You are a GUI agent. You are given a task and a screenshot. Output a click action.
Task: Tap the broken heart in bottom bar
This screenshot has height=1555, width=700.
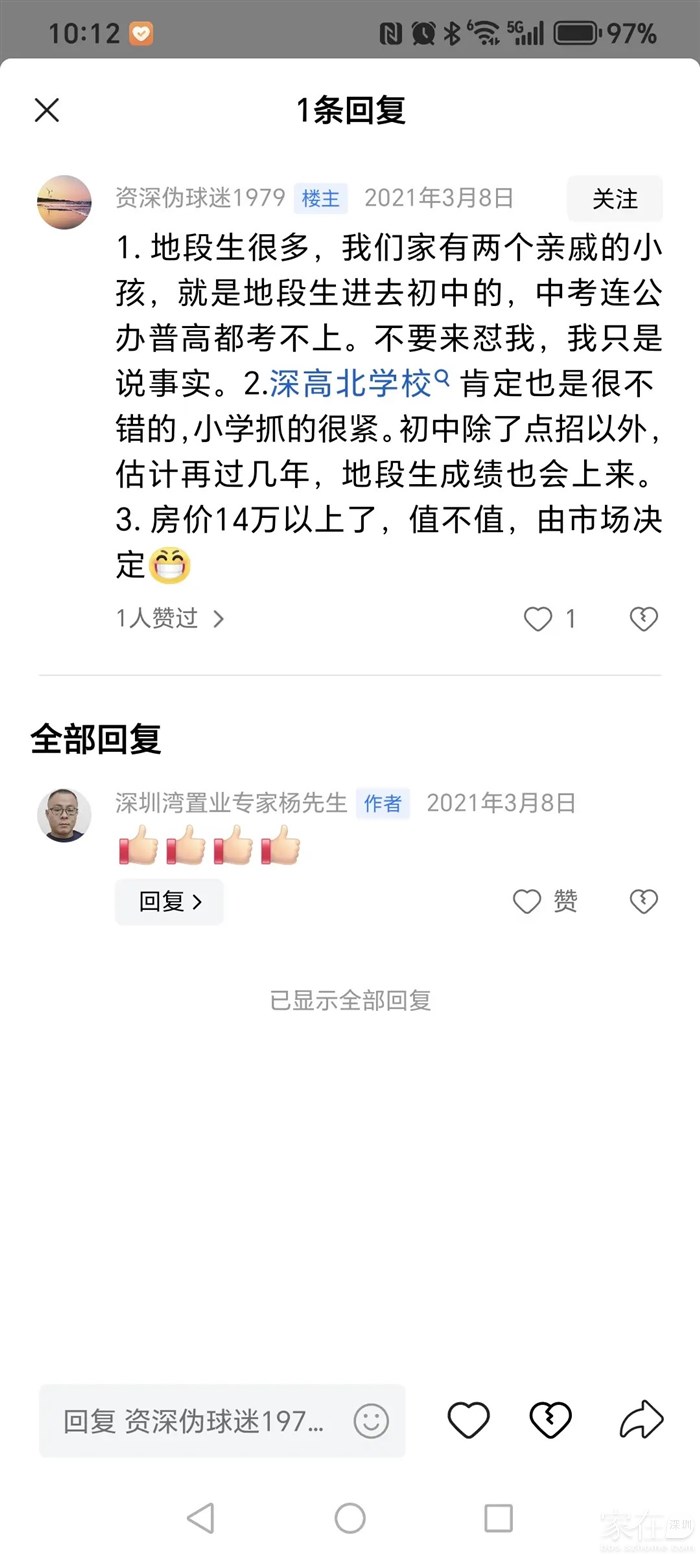coord(550,1420)
